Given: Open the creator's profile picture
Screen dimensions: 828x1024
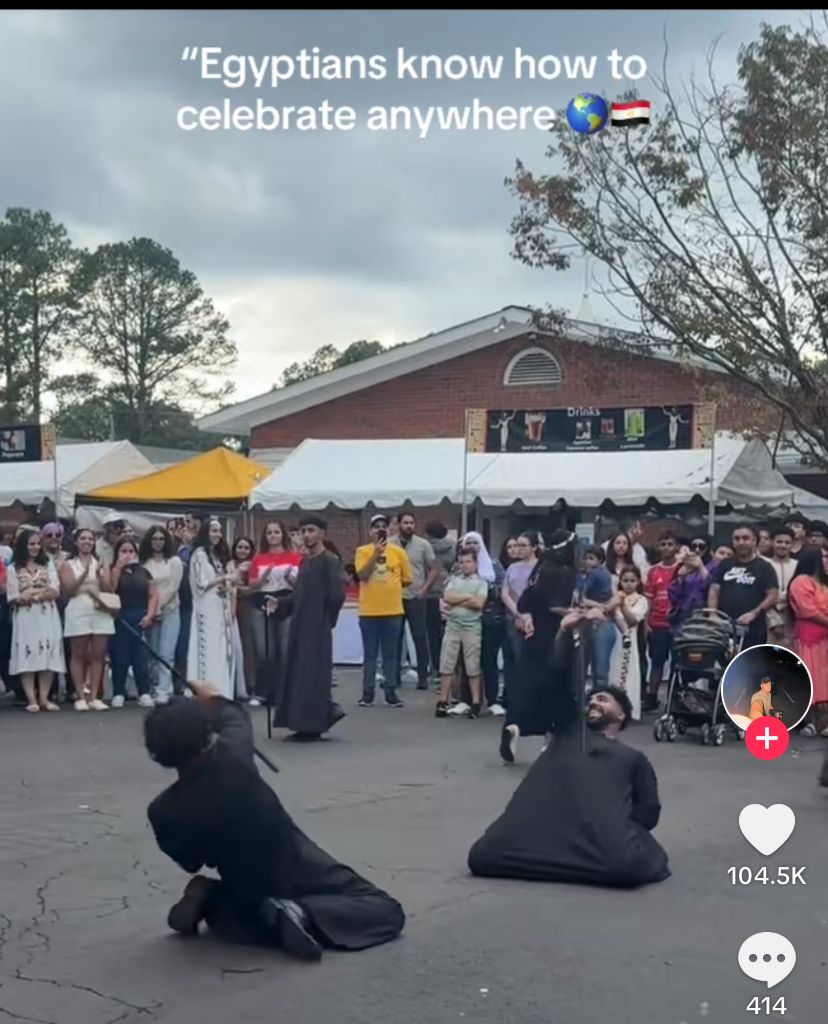Looking at the screenshot, I should [x=766, y=688].
